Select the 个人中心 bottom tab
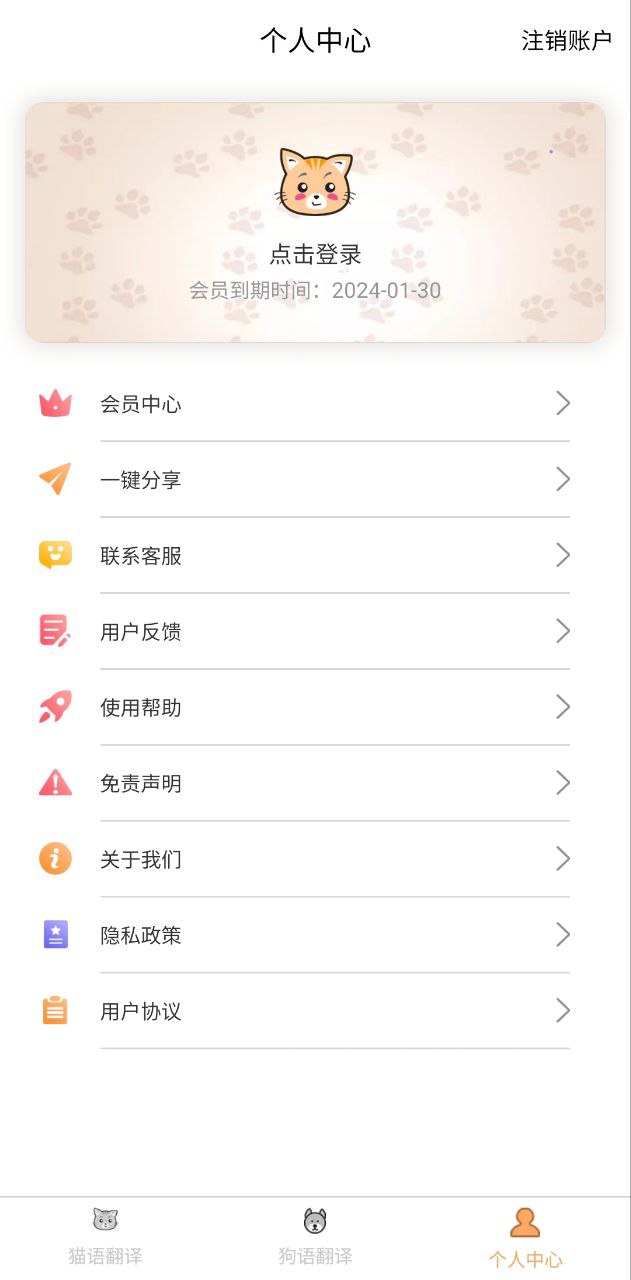This screenshot has height=1280, width=631. coord(525,1238)
